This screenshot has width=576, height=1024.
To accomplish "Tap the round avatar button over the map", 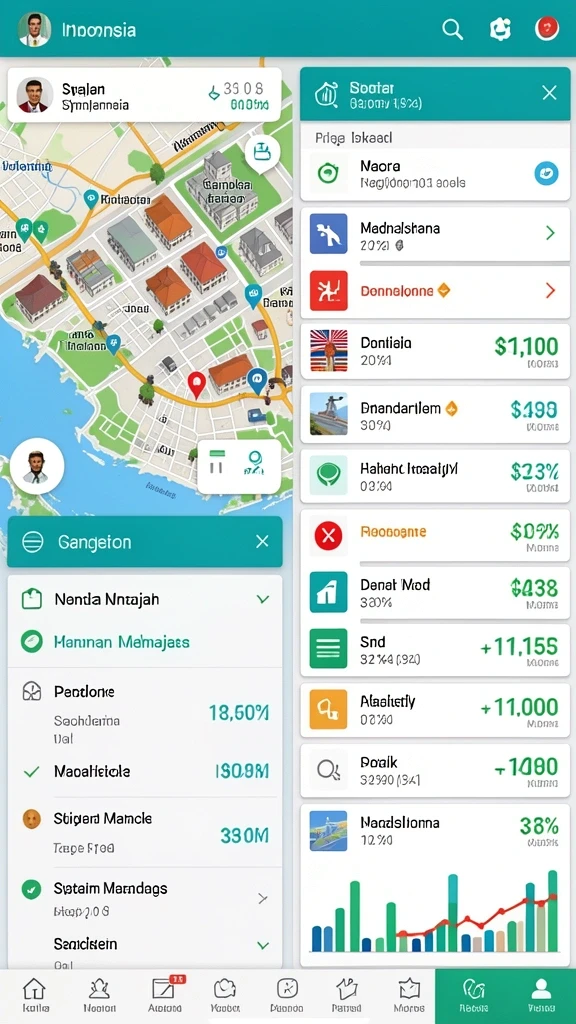I will tap(37, 466).
